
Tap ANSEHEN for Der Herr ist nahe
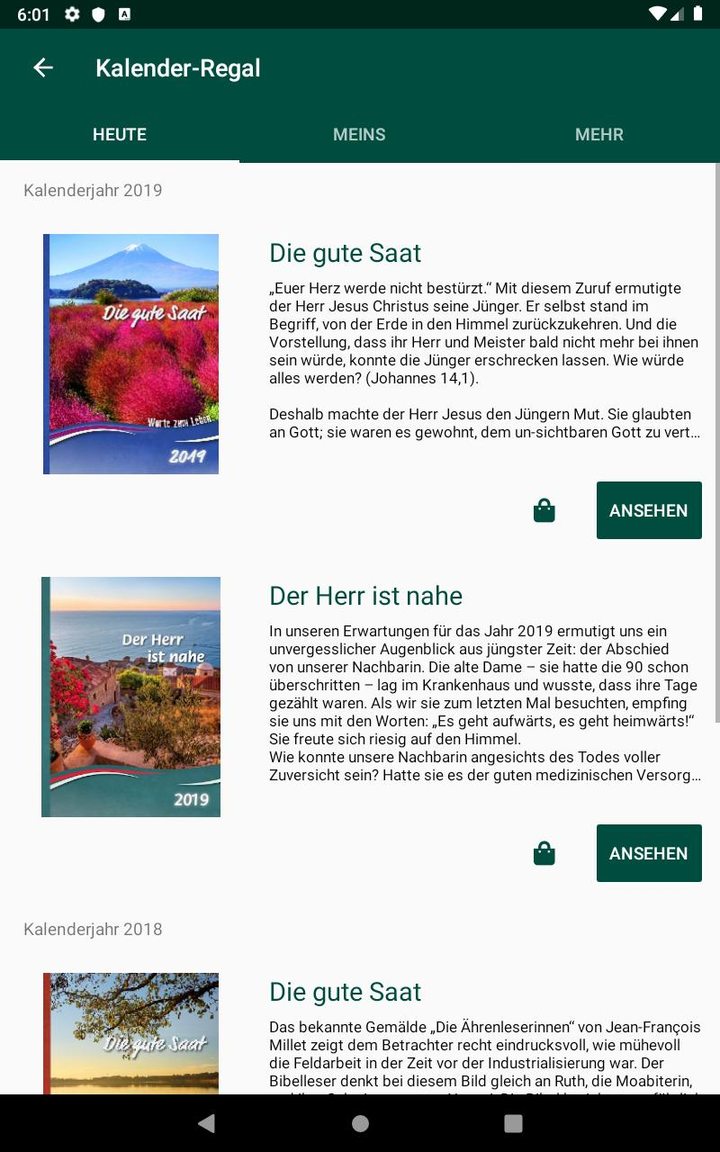[649, 853]
